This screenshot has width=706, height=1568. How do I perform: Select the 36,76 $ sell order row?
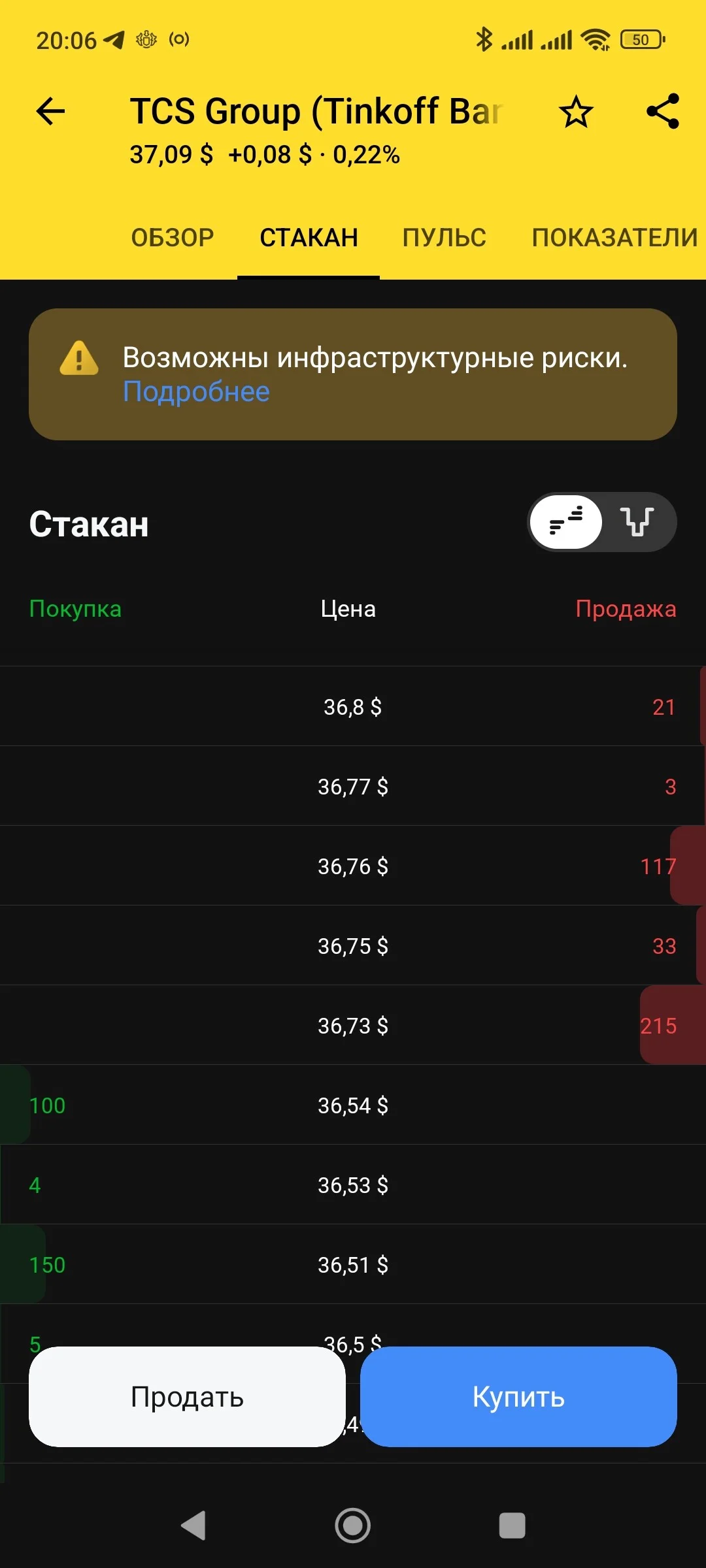click(x=353, y=866)
